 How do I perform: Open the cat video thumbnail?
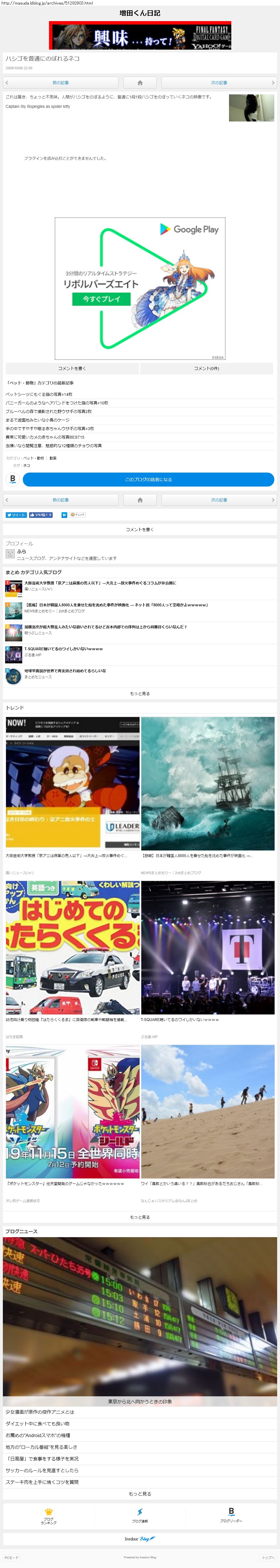251,108
